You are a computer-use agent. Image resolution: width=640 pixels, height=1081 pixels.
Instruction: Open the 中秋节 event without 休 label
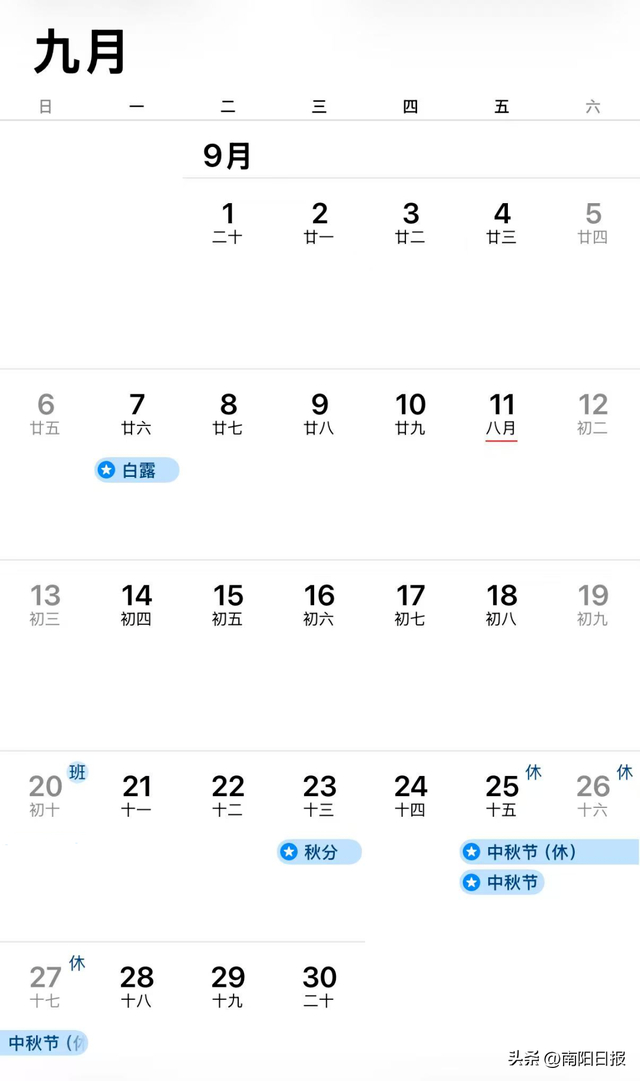pyautogui.click(x=502, y=882)
